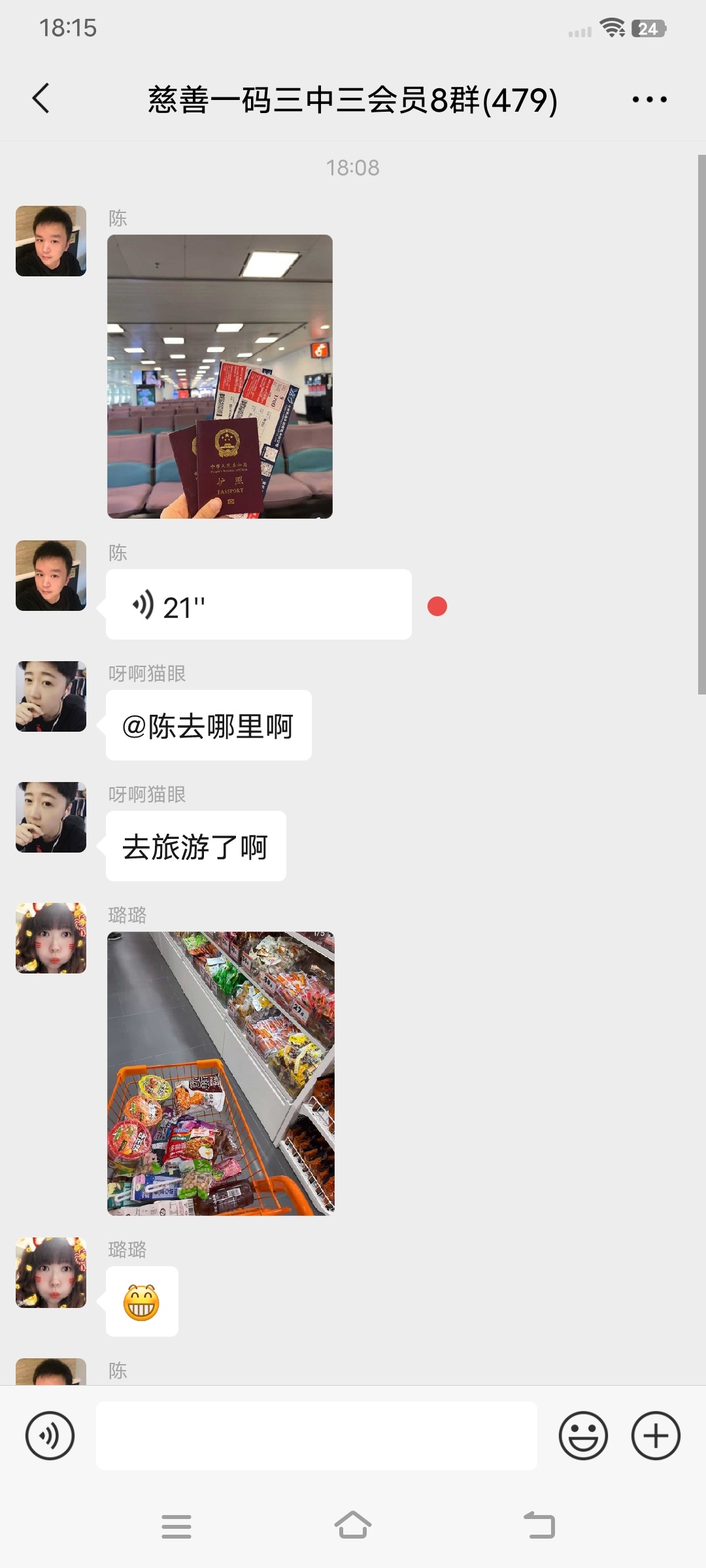Open the passport photo sent by 陈
The width and height of the screenshot is (706, 1568).
[x=220, y=376]
